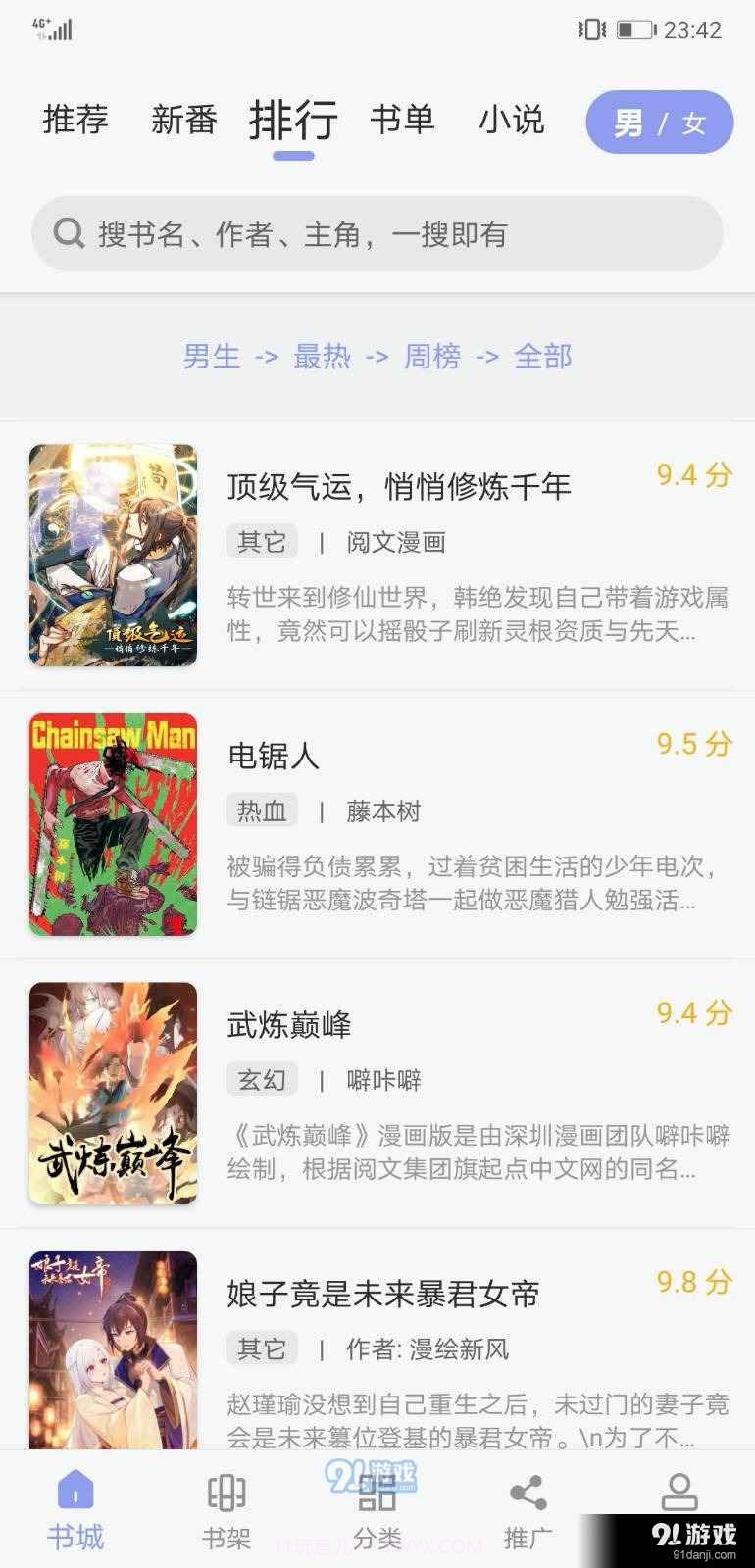Image resolution: width=755 pixels, height=1568 pixels.
Task: Switch to the 书单 tab
Action: (404, 119)
